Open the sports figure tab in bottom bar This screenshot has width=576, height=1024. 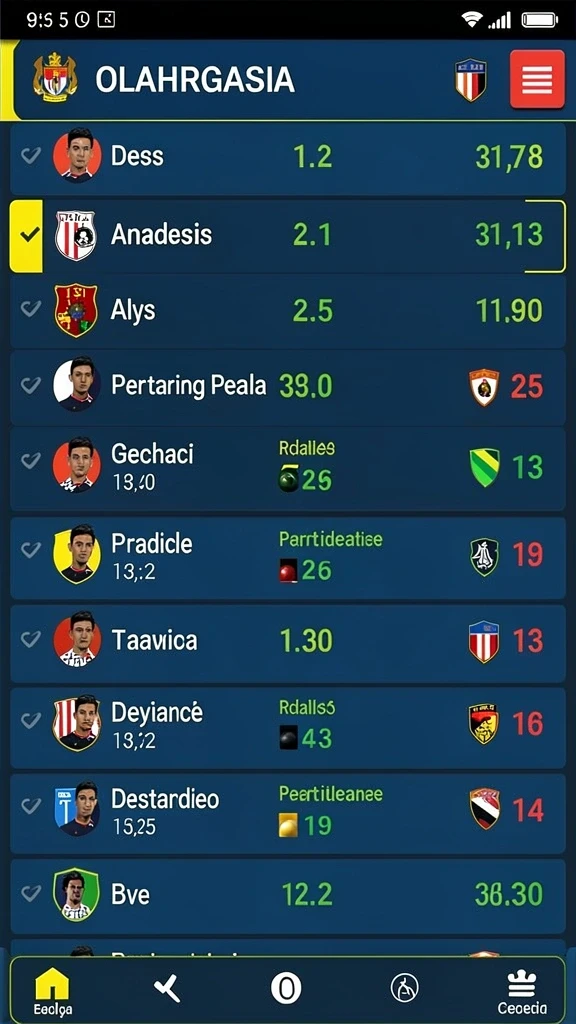404,988
